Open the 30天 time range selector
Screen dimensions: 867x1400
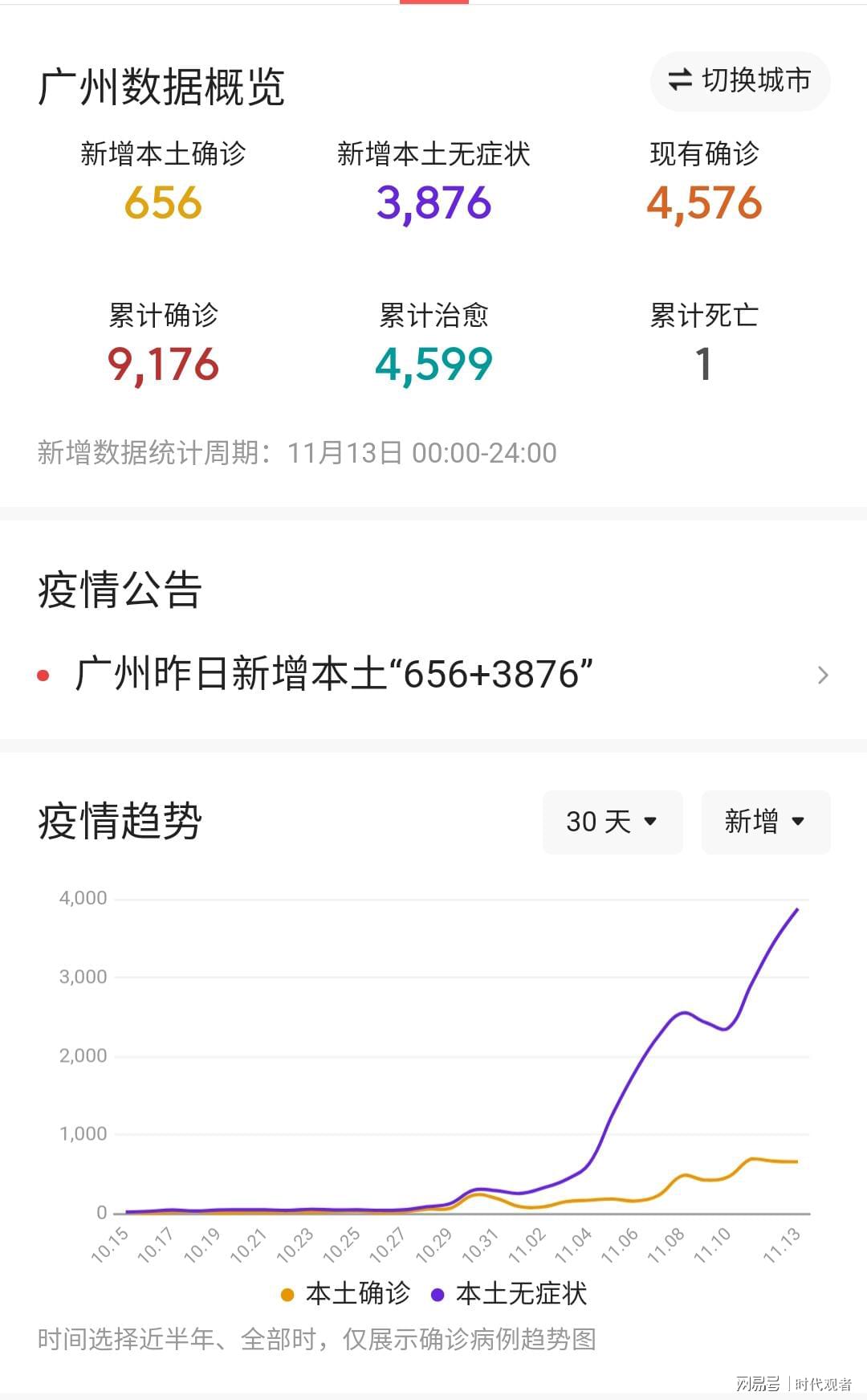(x=613, y=822)
